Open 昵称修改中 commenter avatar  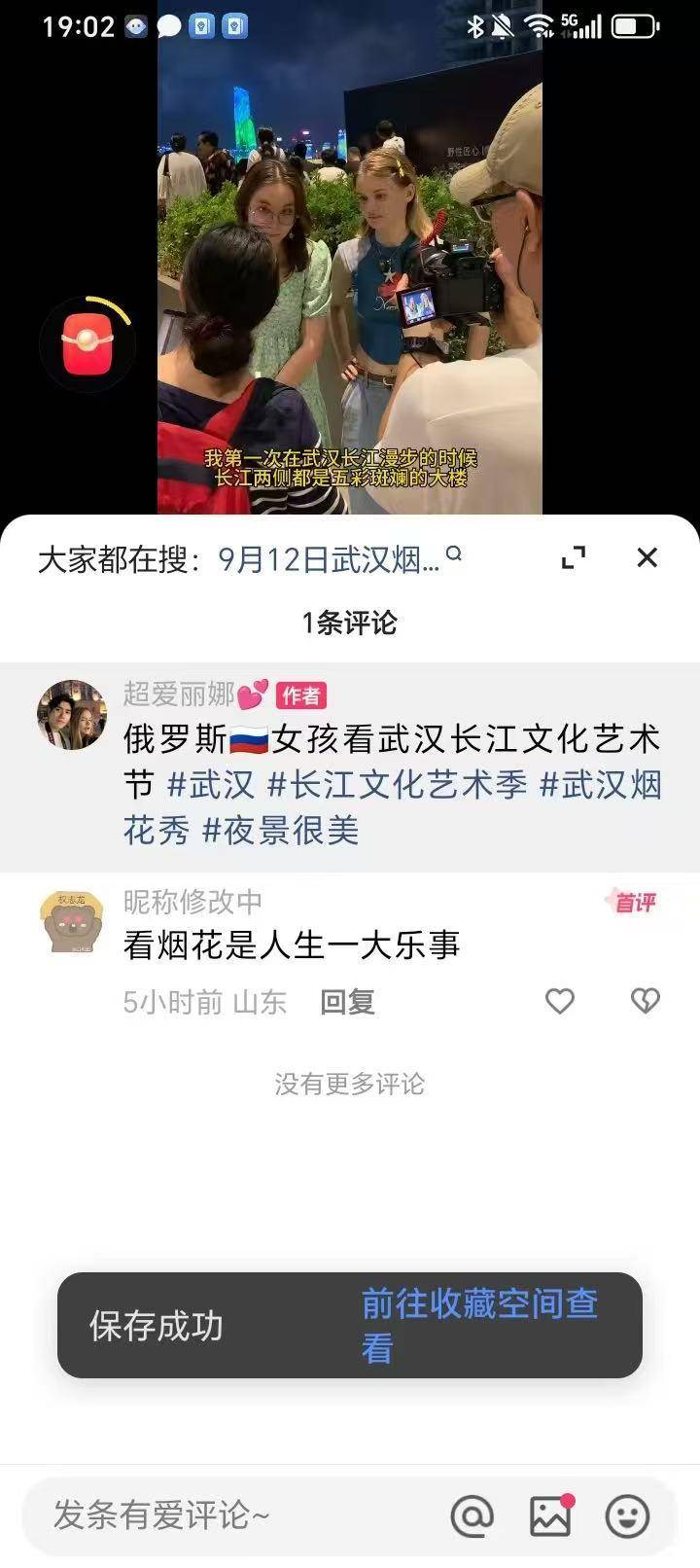[71, 923]
